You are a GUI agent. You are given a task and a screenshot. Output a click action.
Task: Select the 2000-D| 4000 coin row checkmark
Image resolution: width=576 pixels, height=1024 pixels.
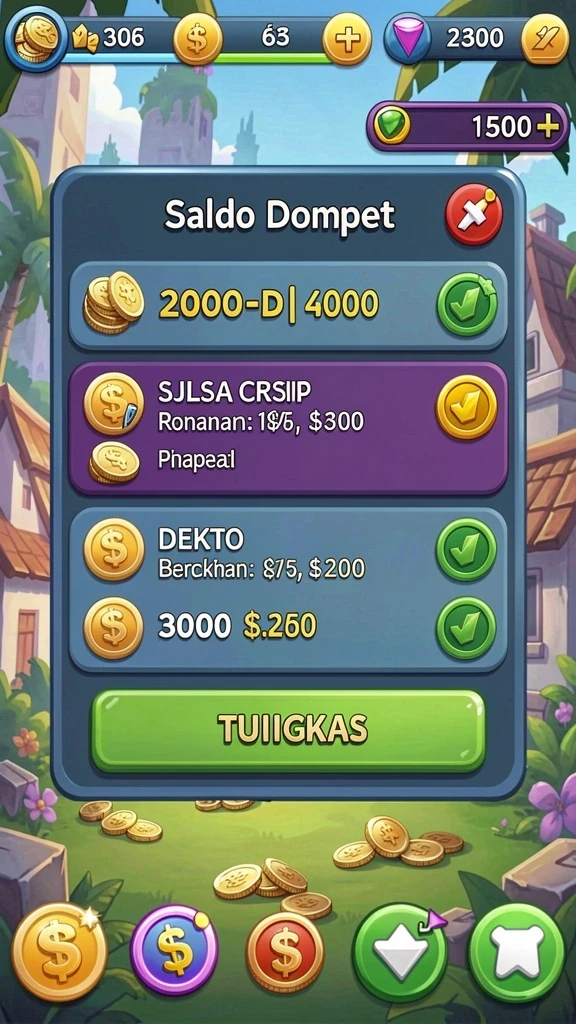point(467,305)
